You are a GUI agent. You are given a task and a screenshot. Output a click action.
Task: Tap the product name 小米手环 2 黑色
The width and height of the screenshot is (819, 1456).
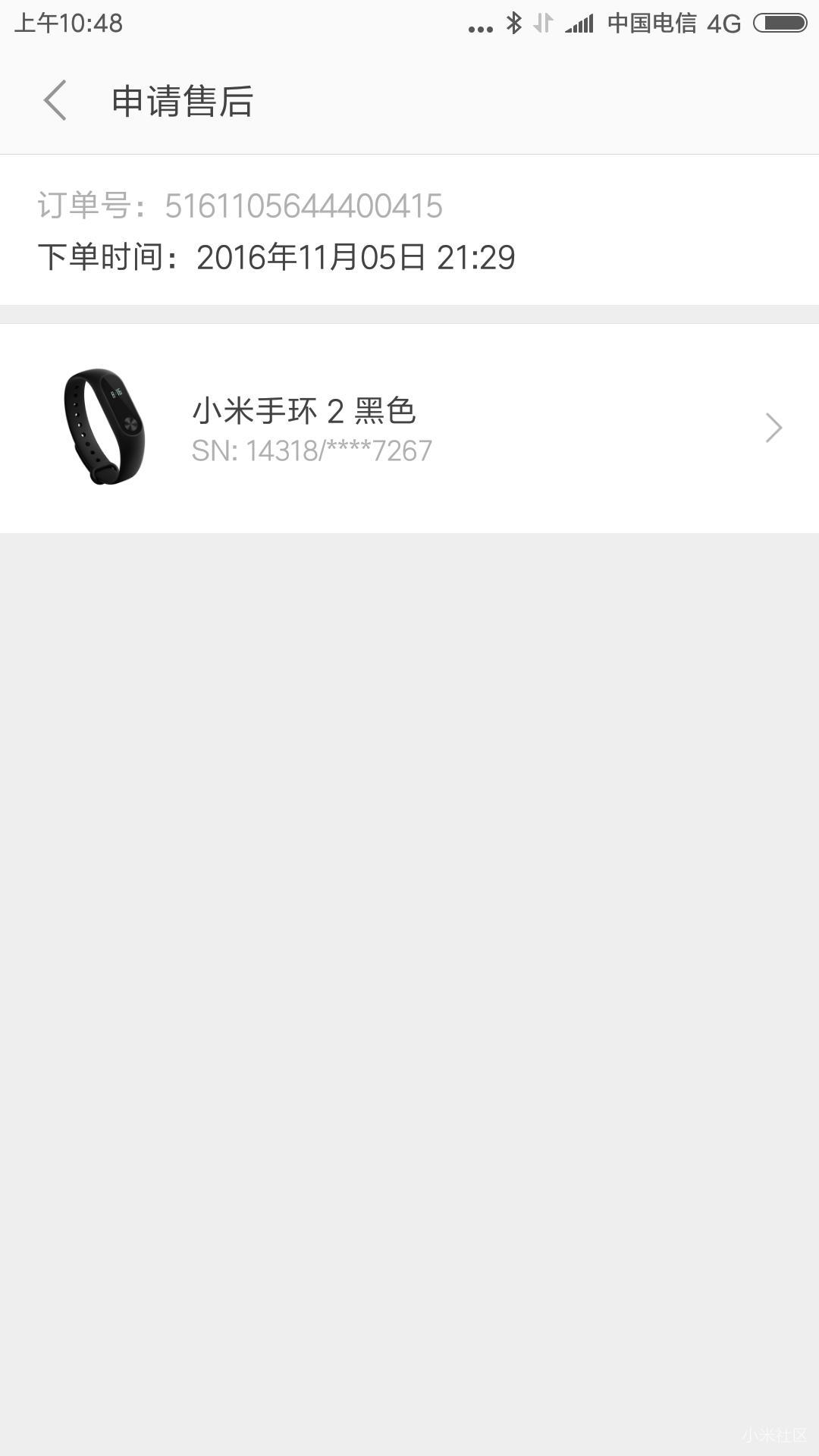303,412
